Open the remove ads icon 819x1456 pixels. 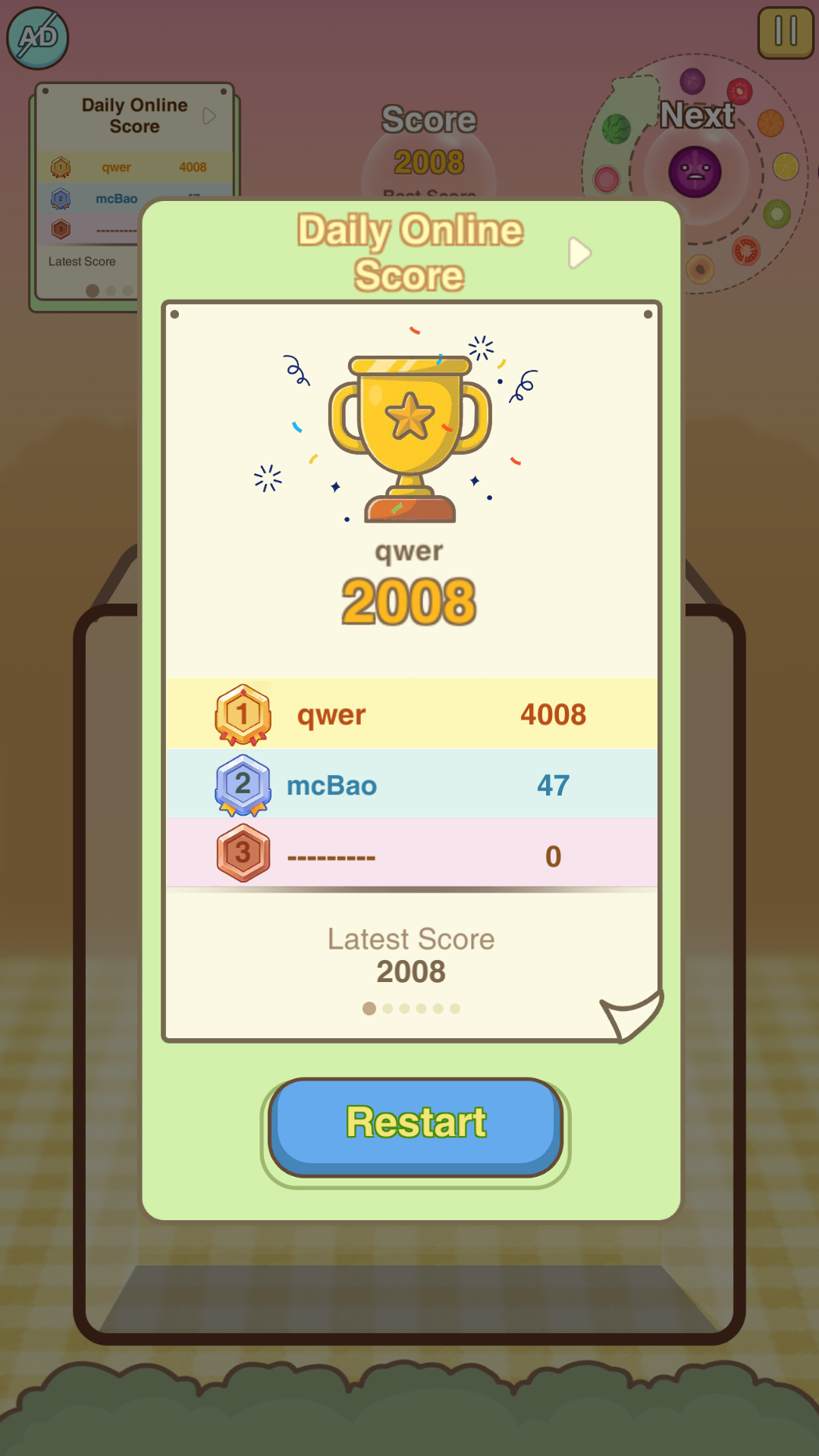click(x=38, y=38)
